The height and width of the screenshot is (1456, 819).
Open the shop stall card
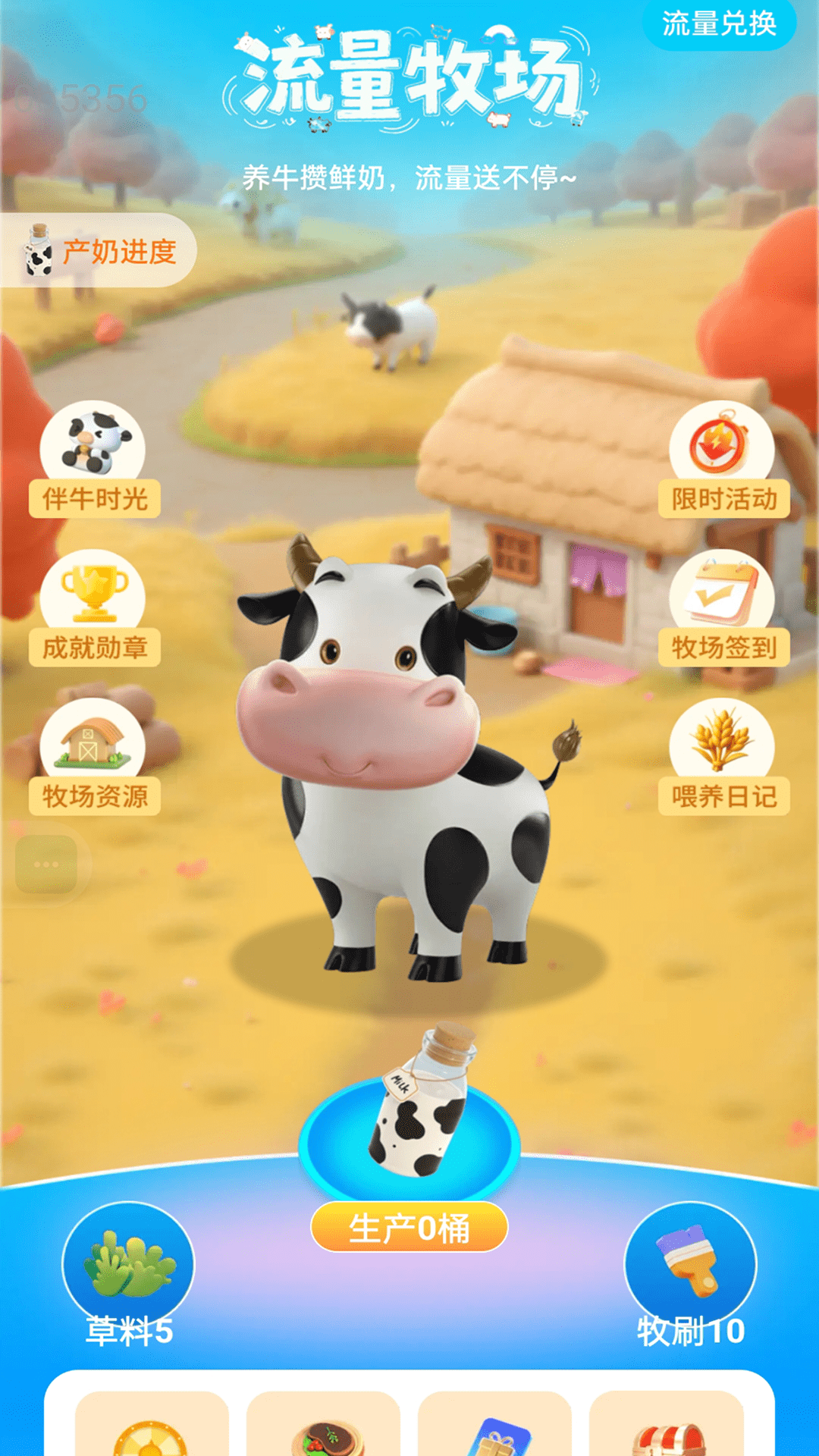(x=667, y=1423)
